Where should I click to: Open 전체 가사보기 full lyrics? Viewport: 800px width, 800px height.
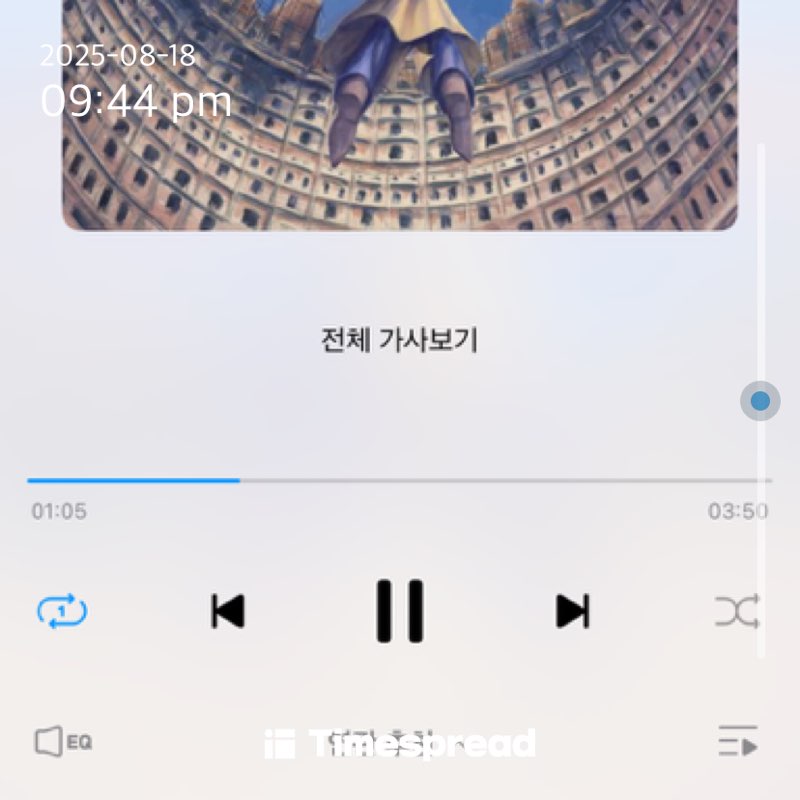pyautogui.click(x=399, y=340)
